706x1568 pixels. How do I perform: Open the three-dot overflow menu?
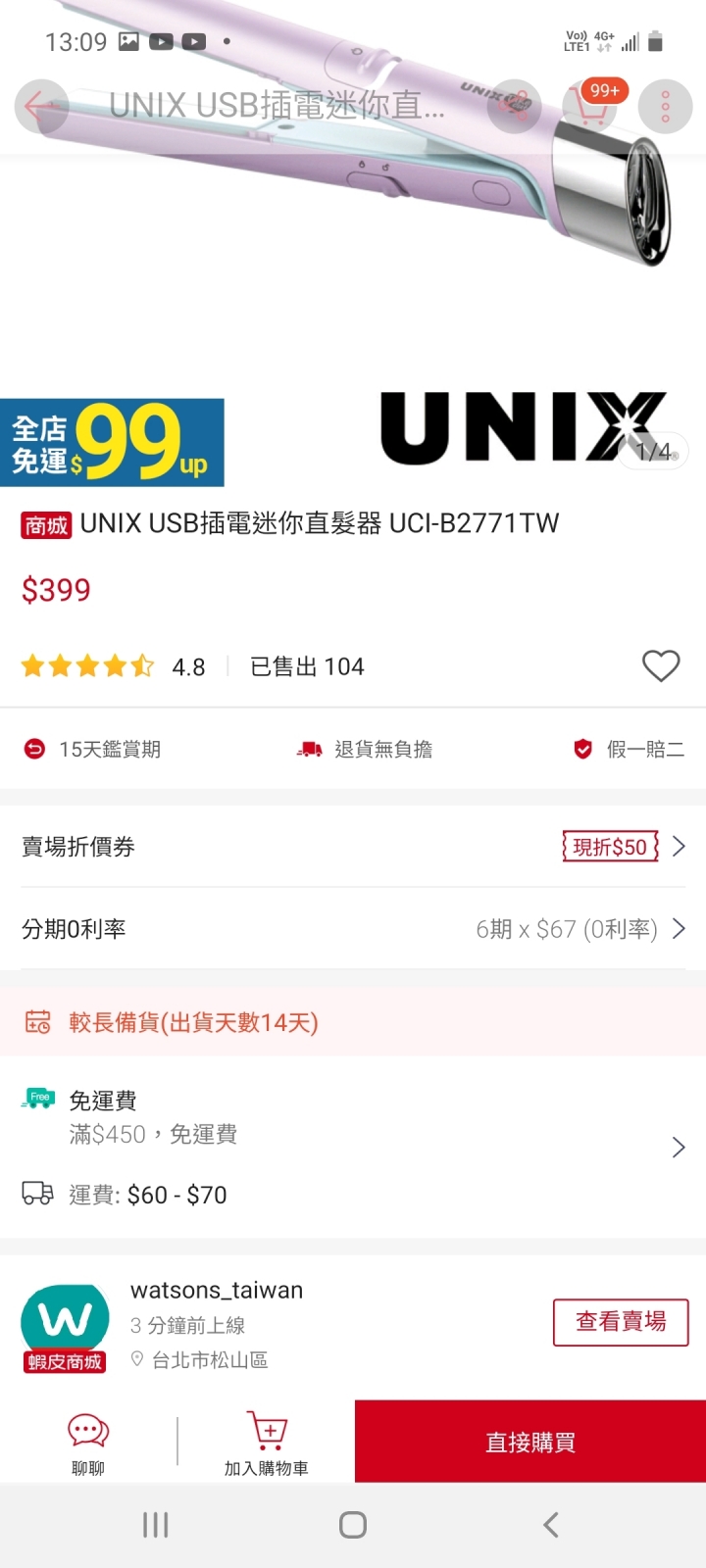point(665,106)
